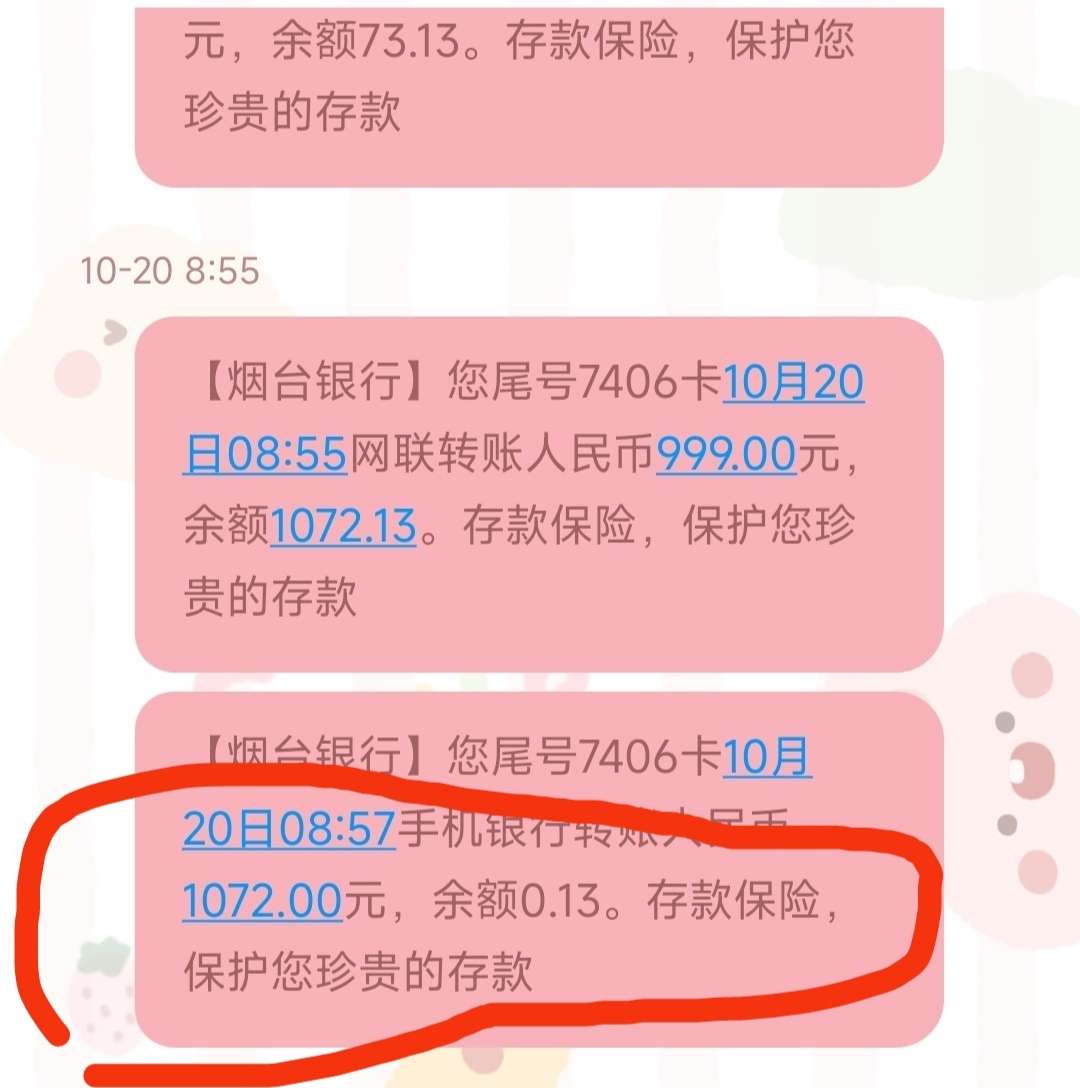Viewport: 1080px width, 1088px height.
Task: Tap the 1072.00 transfer amount link
Action: click(262, 902)
